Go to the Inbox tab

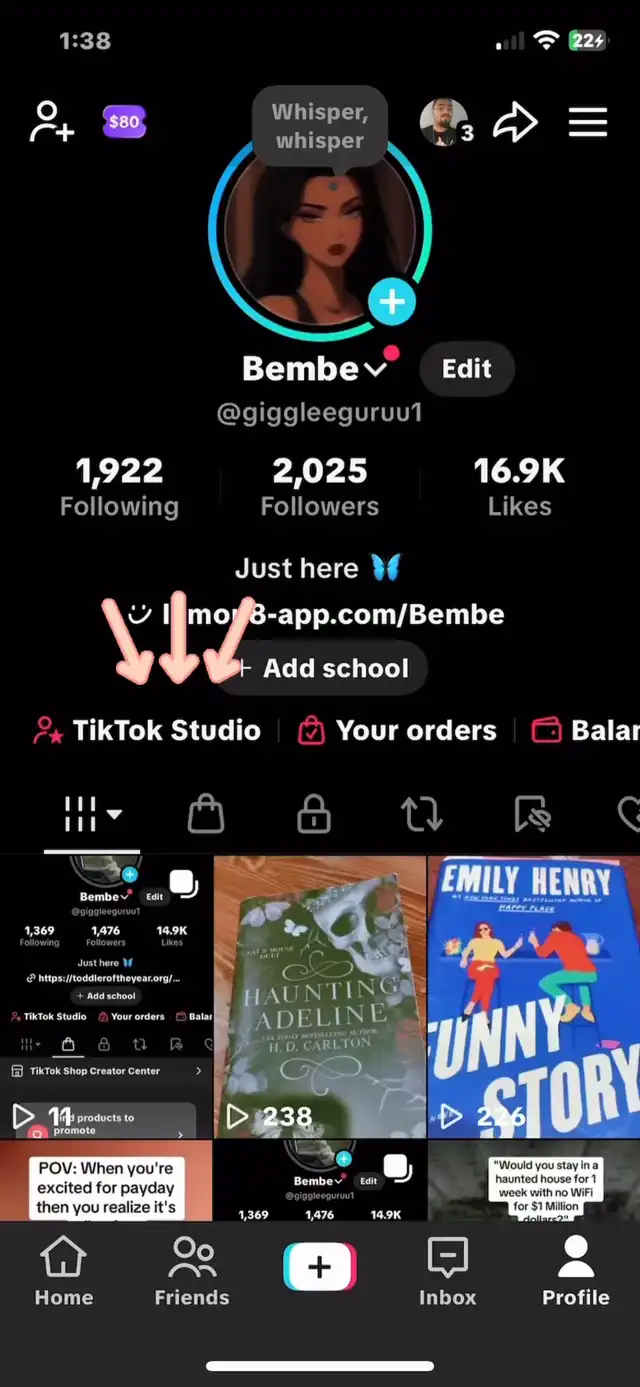[447, 1270]
